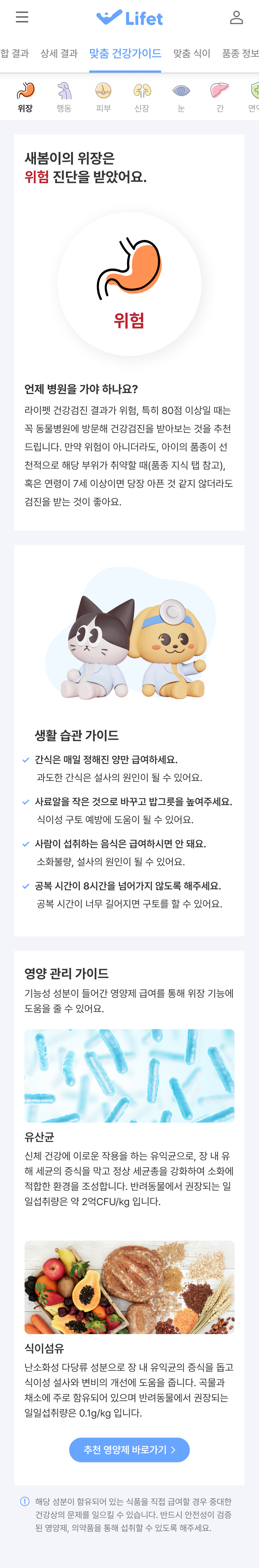Select the 맞춤 건강가이드 tab

[x=125, y=54]
